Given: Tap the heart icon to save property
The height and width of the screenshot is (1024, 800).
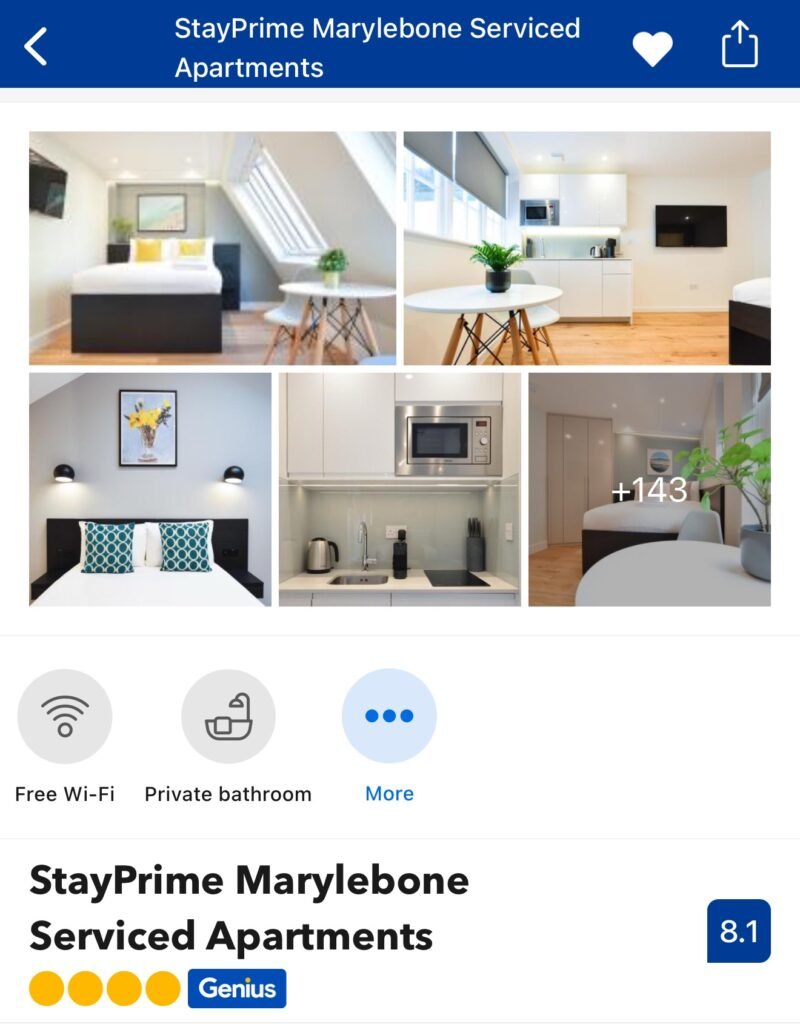Looking at the screenshot, I should click(x=652, y=47).
